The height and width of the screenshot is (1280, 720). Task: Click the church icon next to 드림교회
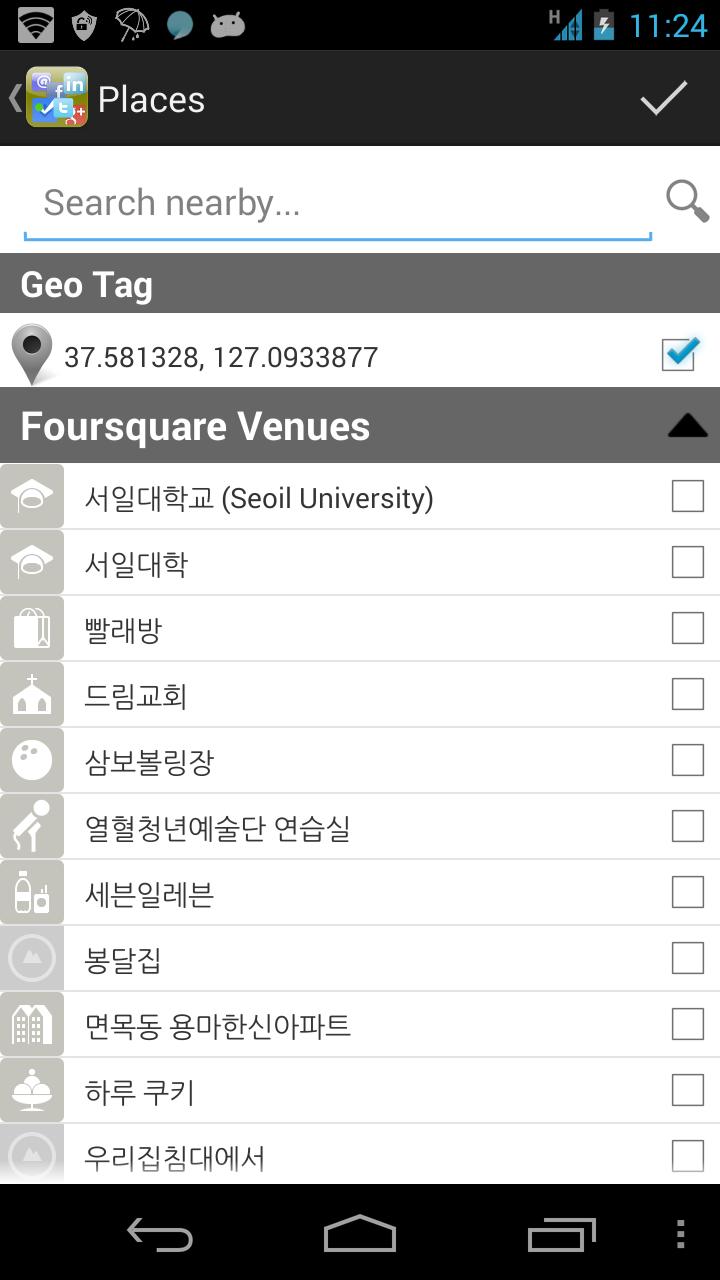point(31,694)
